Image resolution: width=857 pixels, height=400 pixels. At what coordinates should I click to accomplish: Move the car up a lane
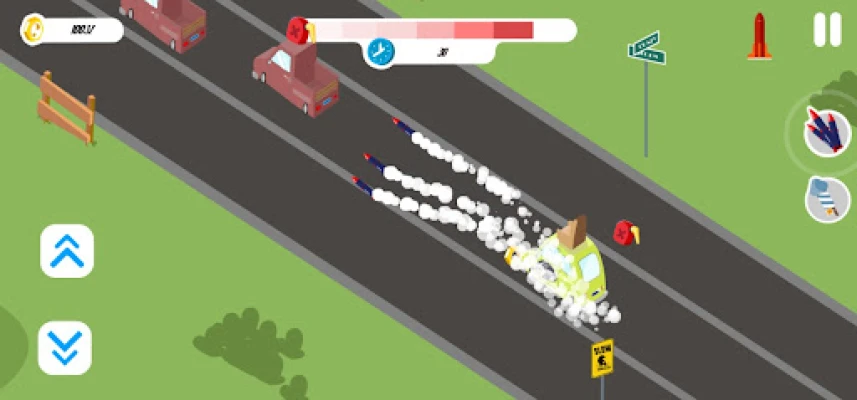pyautogui.click(x=67, y=251)
